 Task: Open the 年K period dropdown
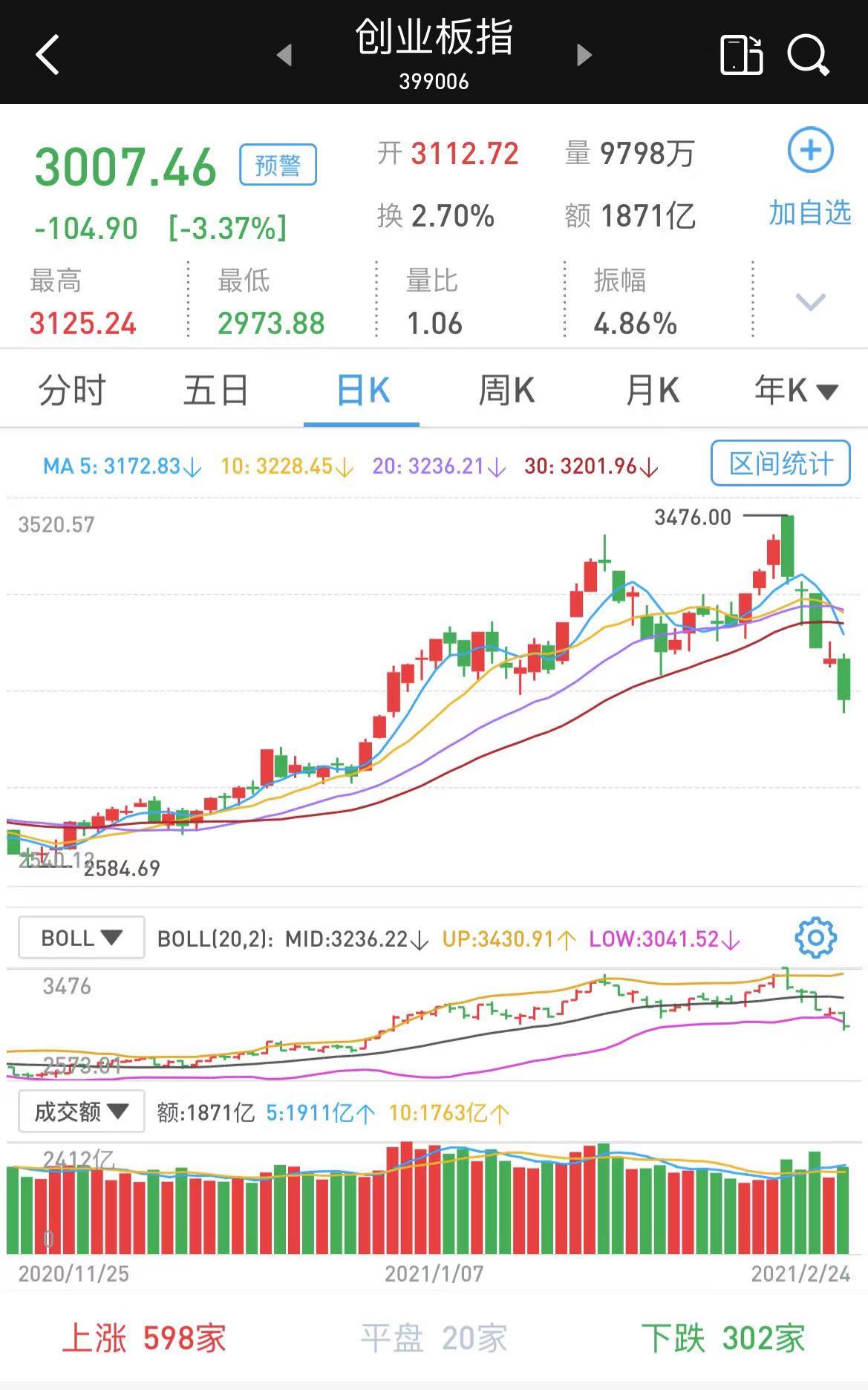796,391
